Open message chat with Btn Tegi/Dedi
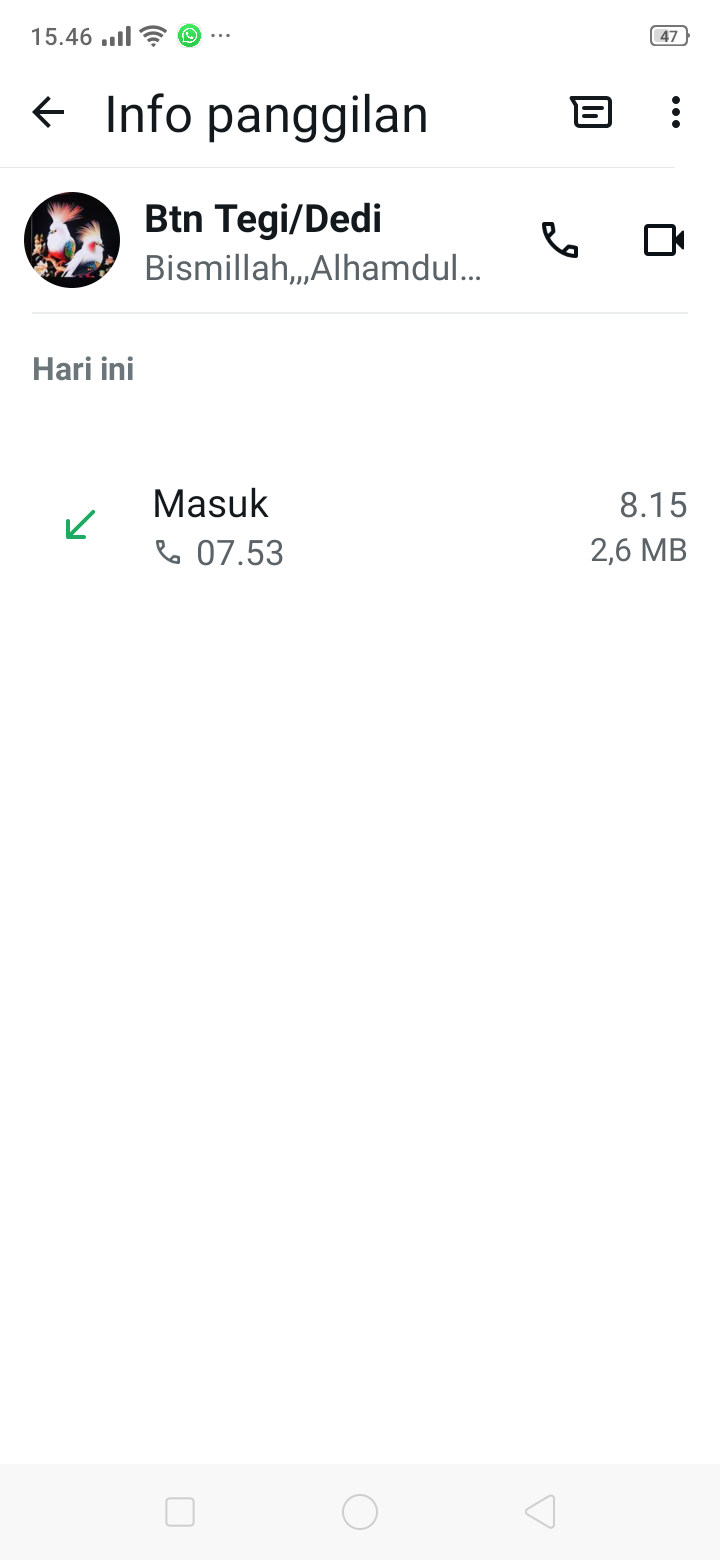Screen dimensions: 720x1560 pos(591,113)
